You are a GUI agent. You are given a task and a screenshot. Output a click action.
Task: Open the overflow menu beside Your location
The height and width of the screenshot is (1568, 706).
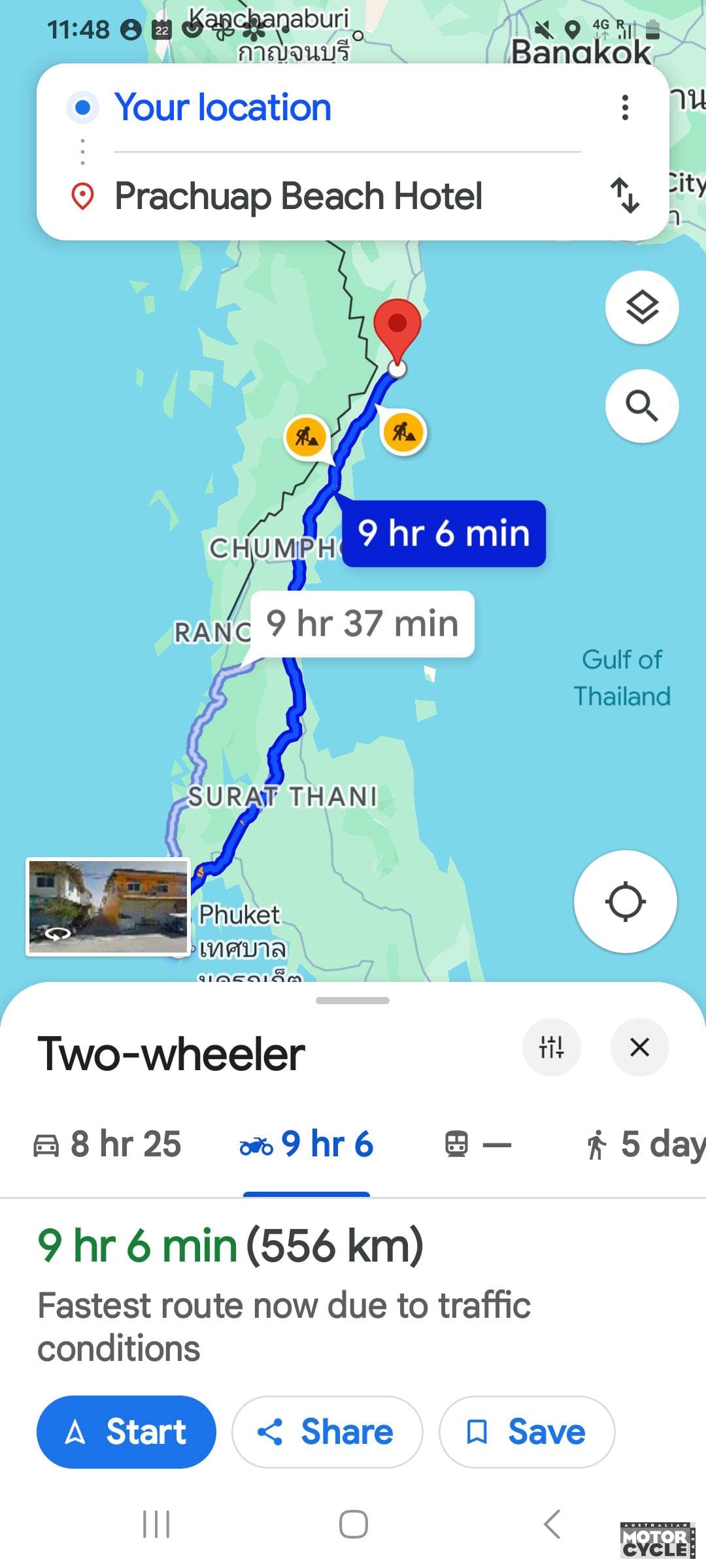pos(625,108)
